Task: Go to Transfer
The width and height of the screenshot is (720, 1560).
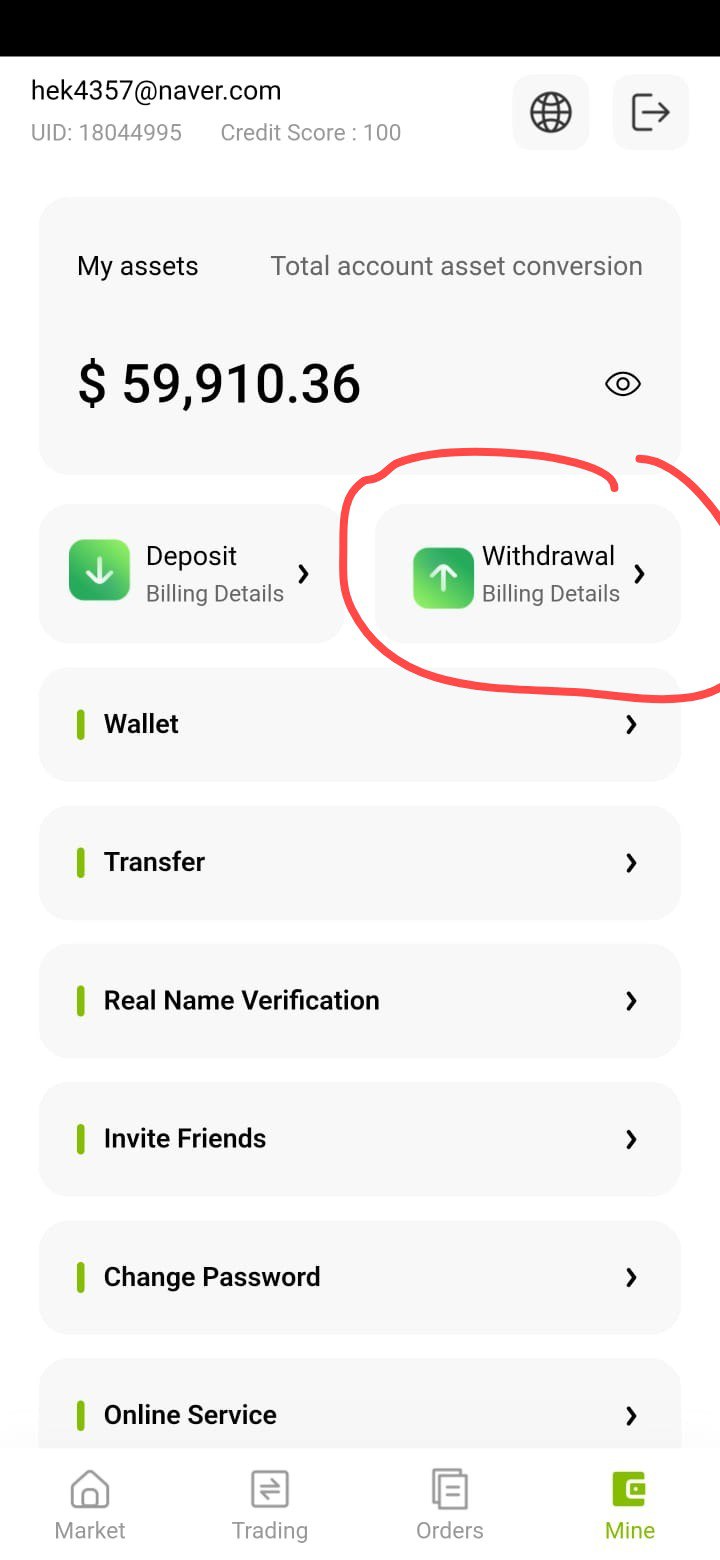Action: pyautogui.click(x=360, y=862)
